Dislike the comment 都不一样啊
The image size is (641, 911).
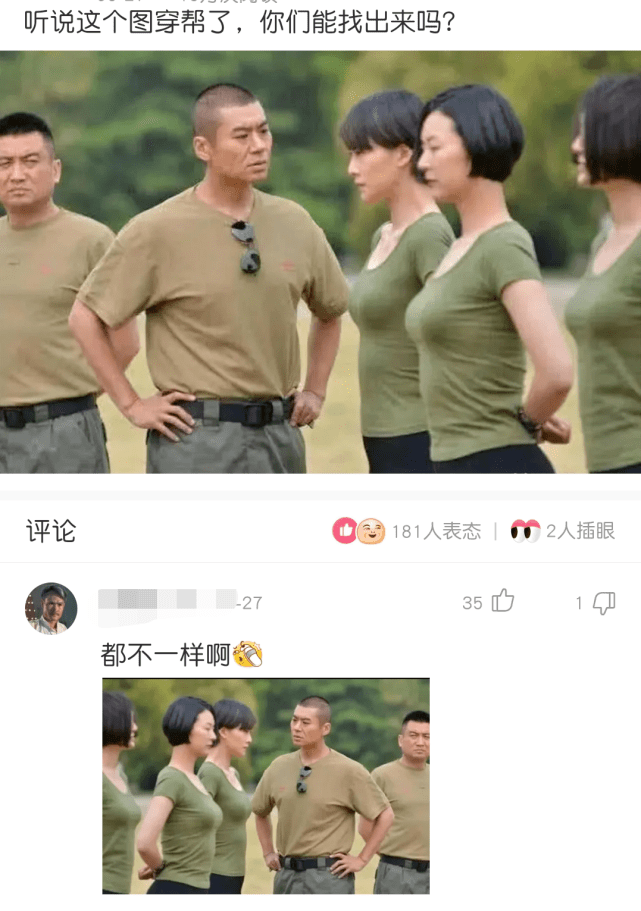[x=604, y=602]
